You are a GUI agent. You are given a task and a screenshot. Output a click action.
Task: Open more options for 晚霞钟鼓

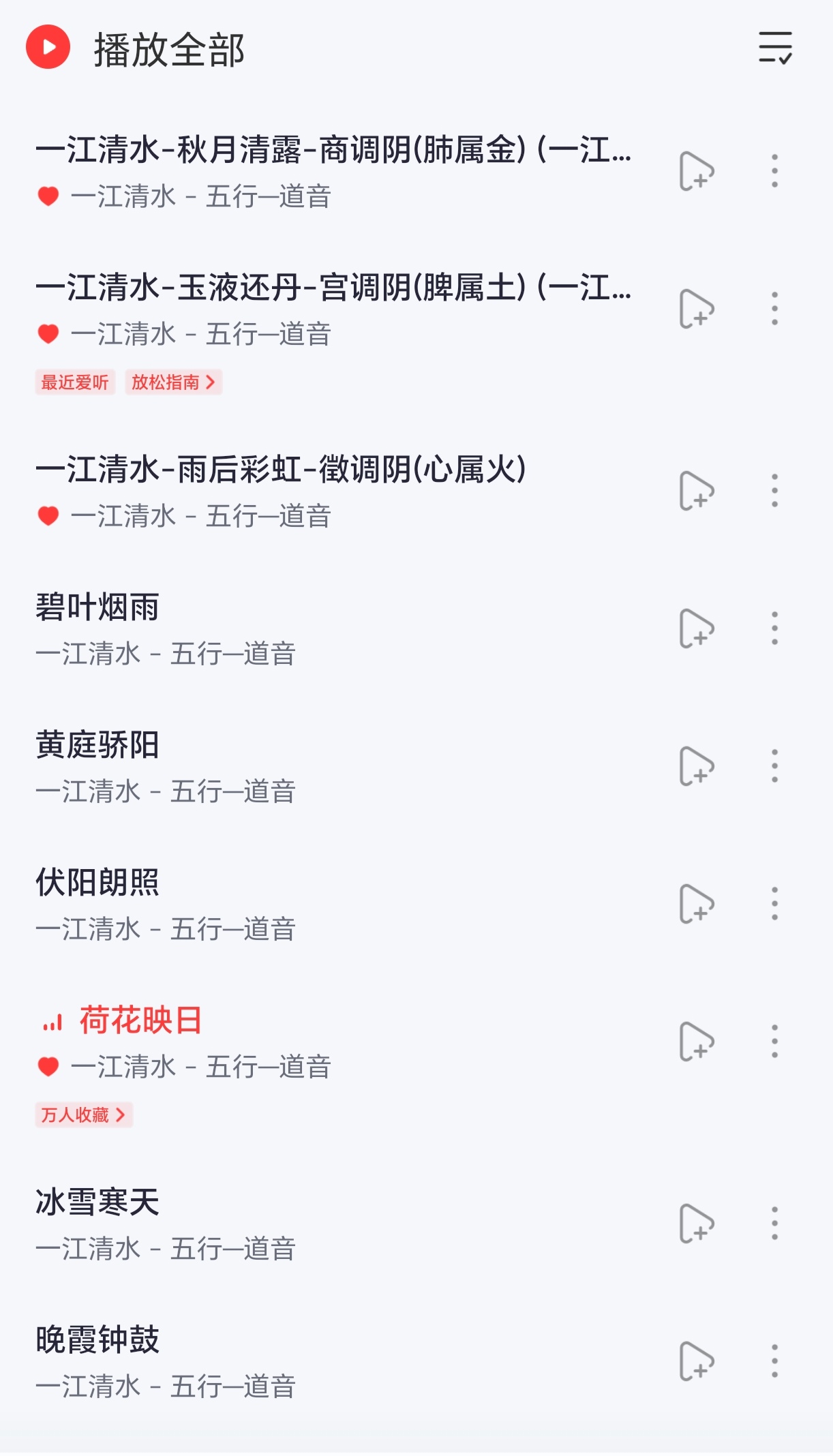pyautogui.click(x=774, y=1361)
